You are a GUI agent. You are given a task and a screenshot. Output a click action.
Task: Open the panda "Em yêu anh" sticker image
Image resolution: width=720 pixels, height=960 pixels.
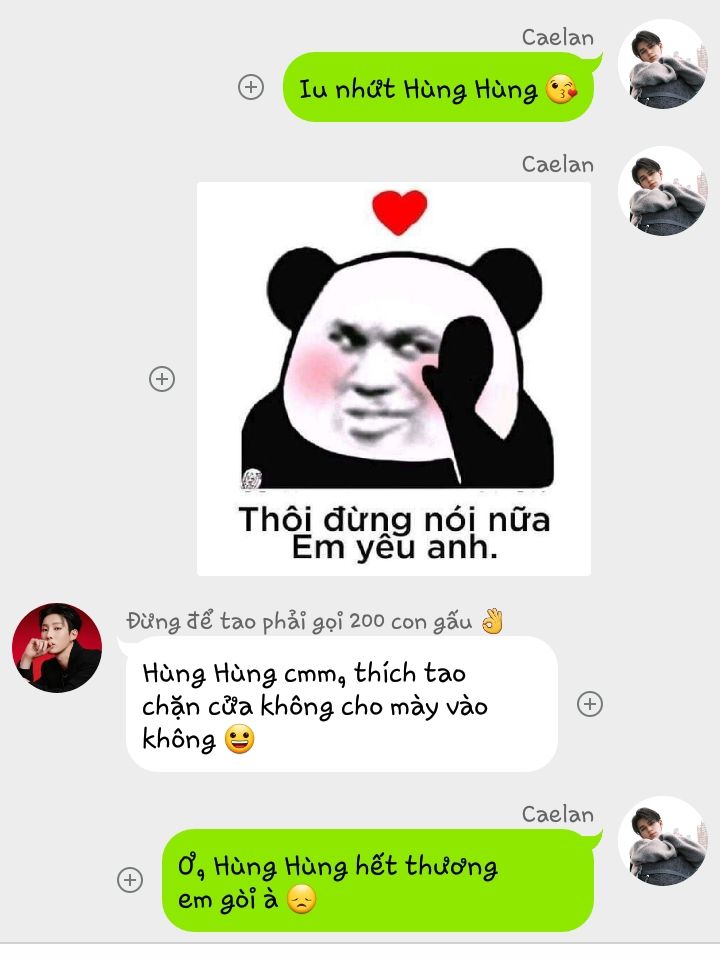[x=394, y=379]
